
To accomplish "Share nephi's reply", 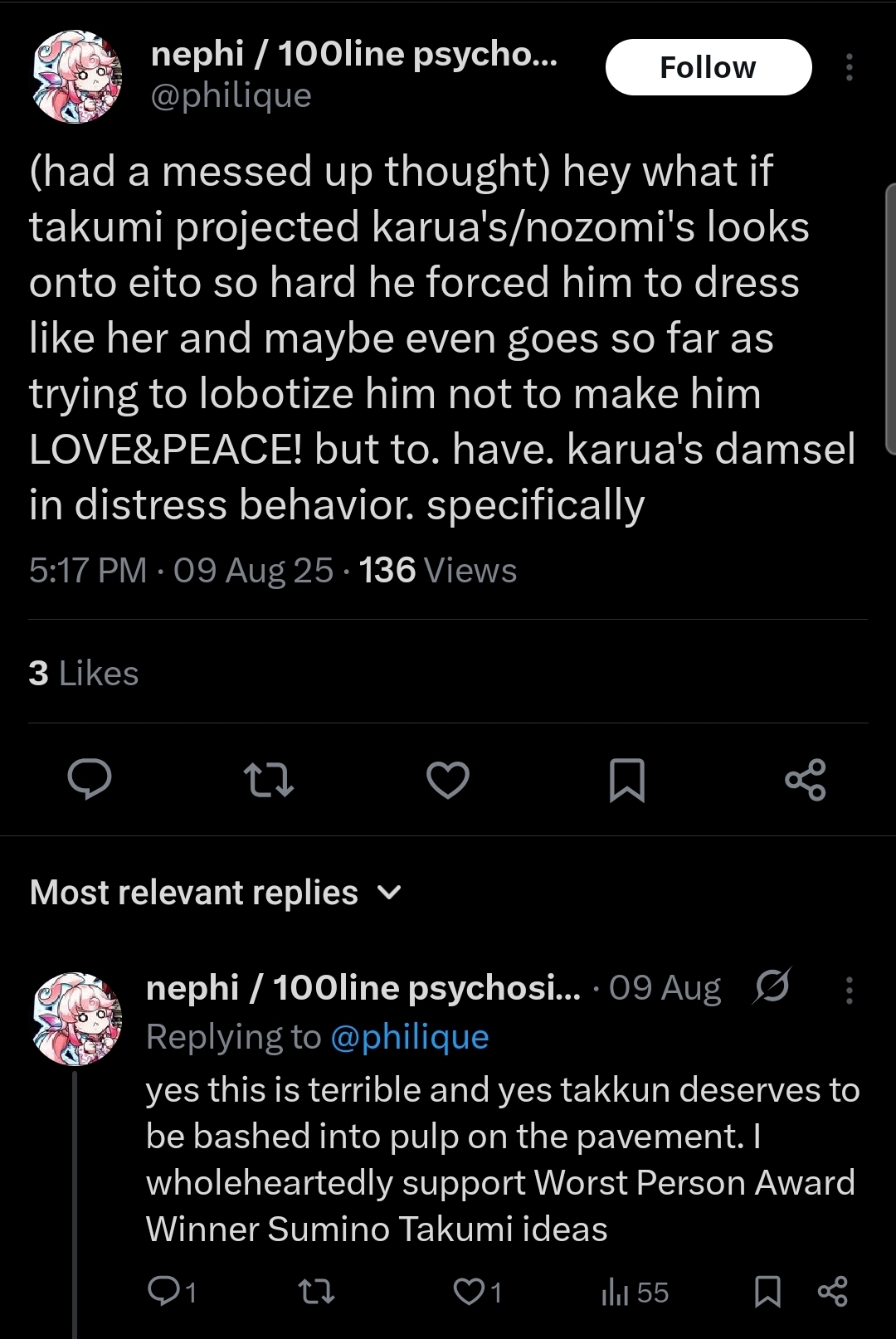I will (x=832, y=1291).
